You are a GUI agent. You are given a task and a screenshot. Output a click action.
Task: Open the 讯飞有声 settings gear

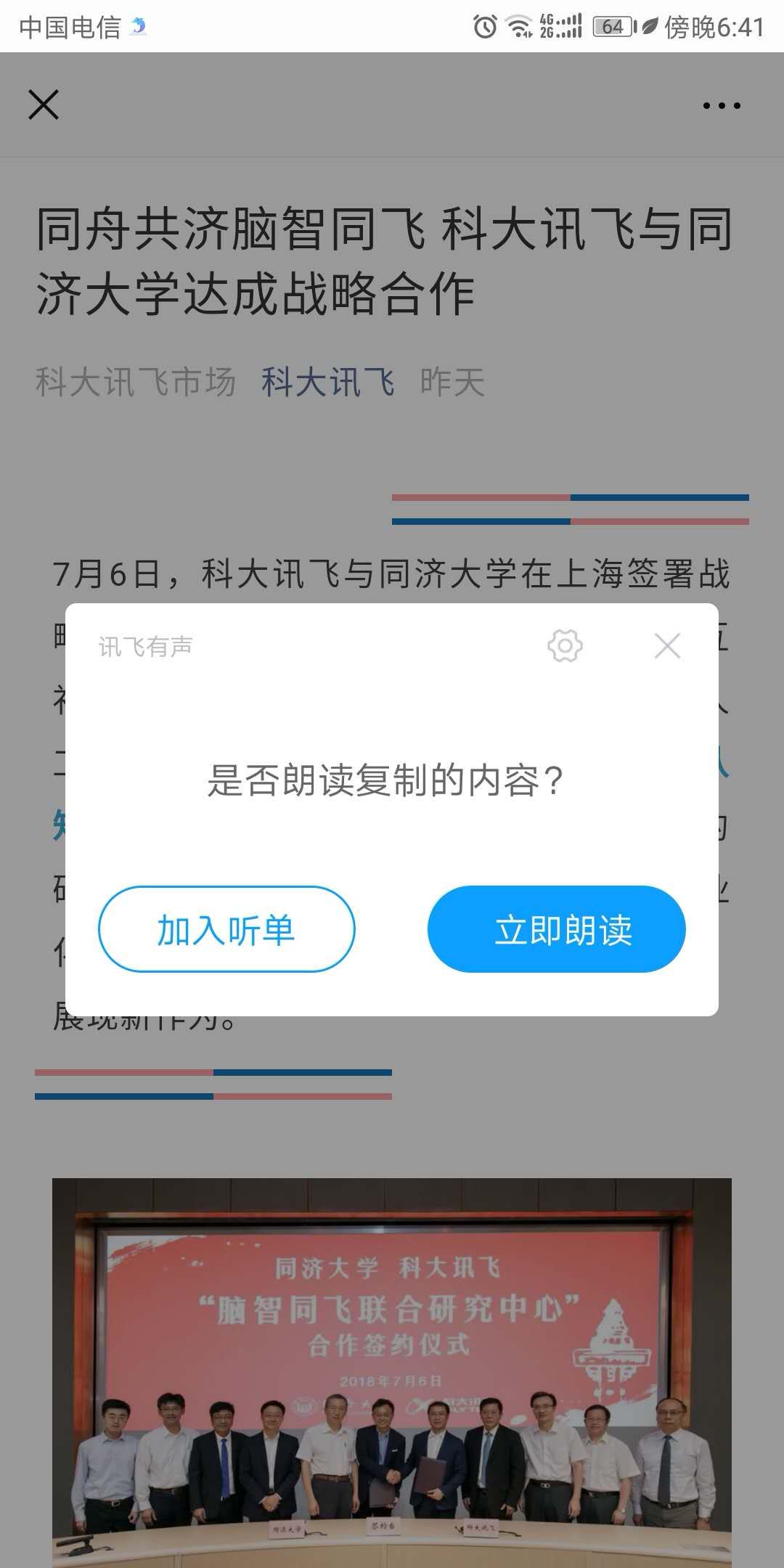point(565,645)
